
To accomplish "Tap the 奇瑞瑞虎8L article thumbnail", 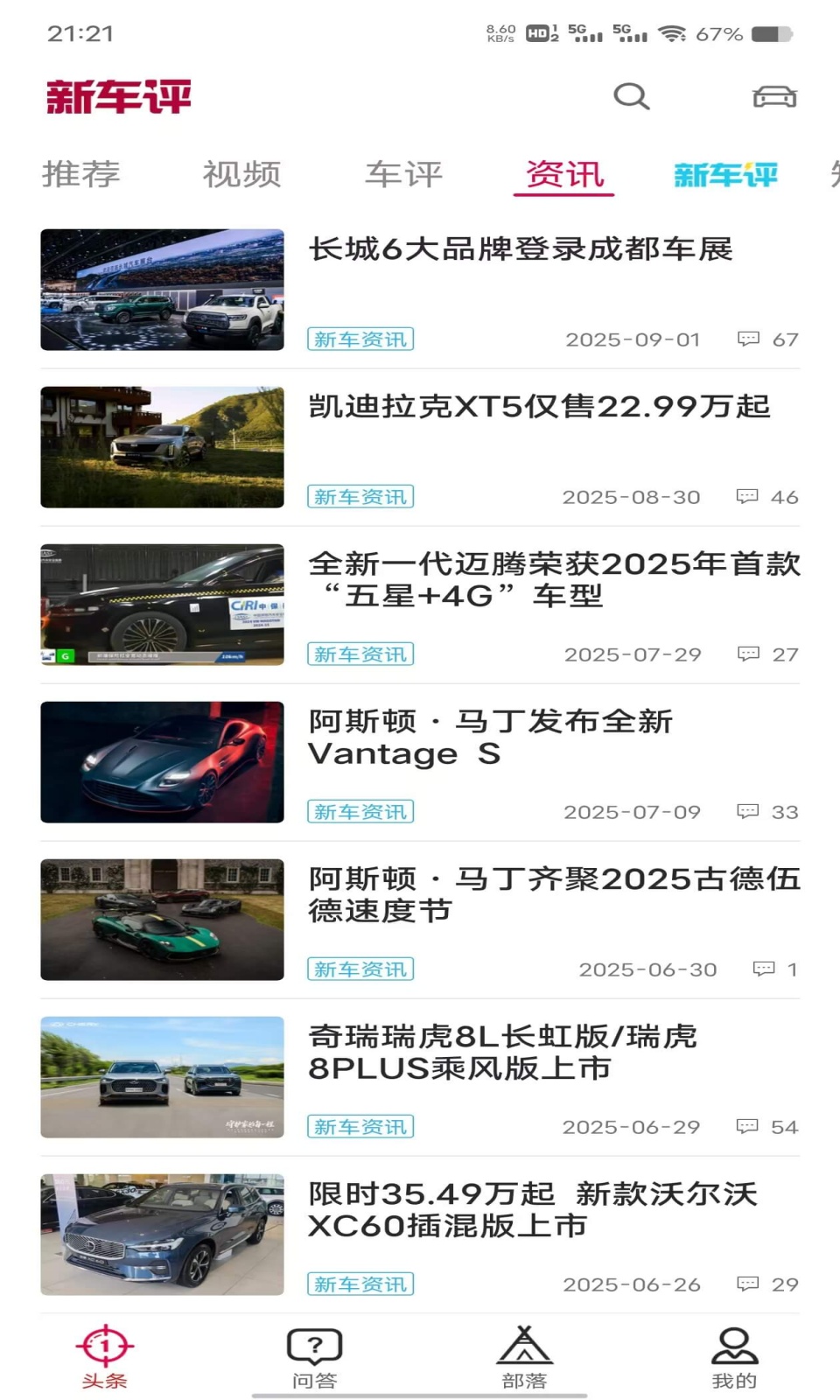I will tap(162, 1076).
